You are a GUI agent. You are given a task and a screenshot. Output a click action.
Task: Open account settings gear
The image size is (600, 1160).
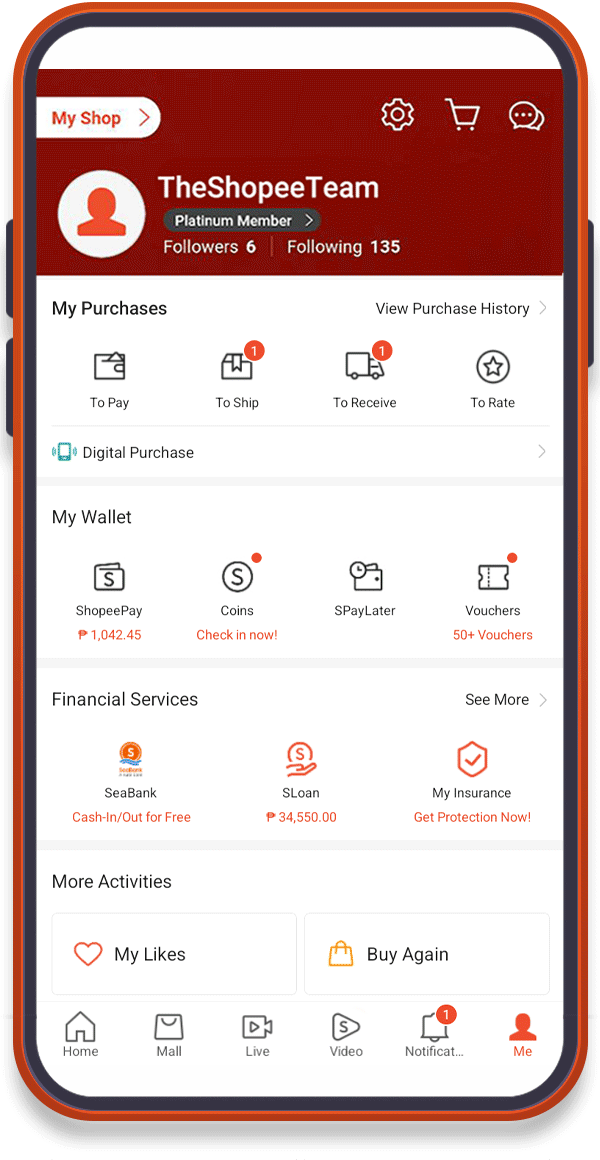[x=398, y=116]
